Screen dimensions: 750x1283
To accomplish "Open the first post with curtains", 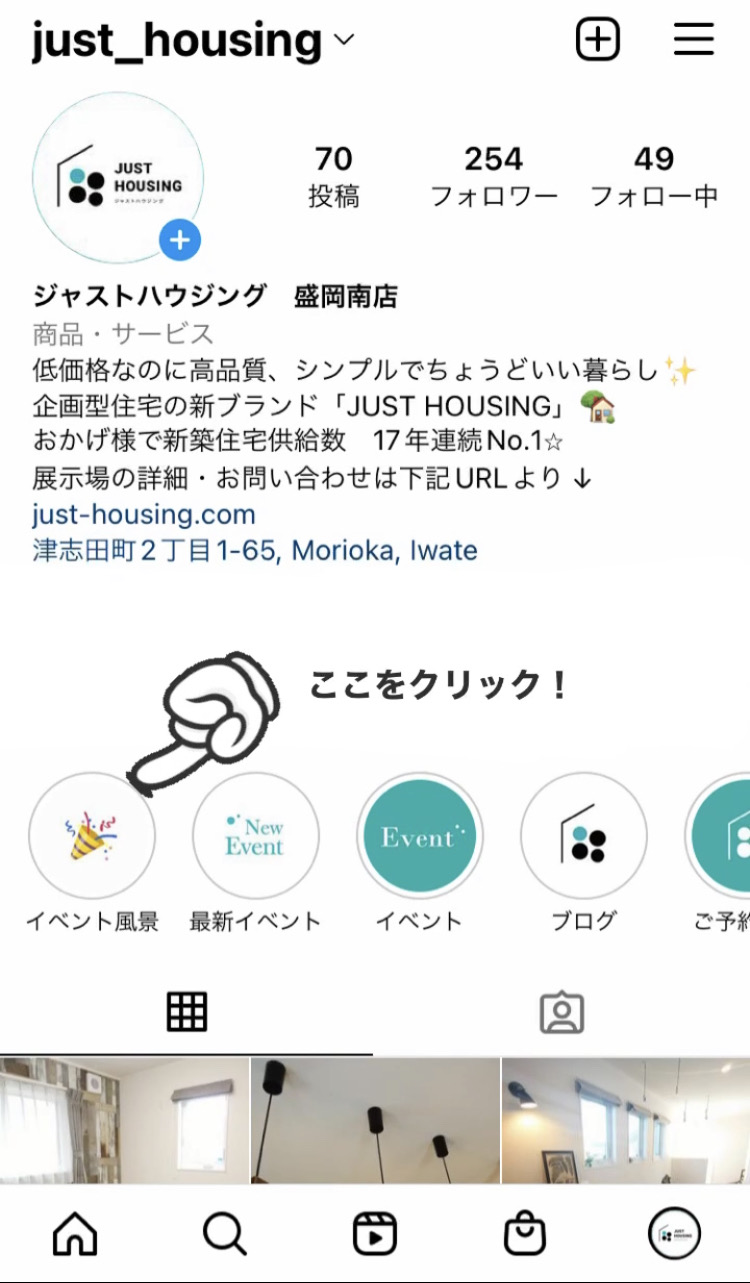I will click(x=124, y=1120).
